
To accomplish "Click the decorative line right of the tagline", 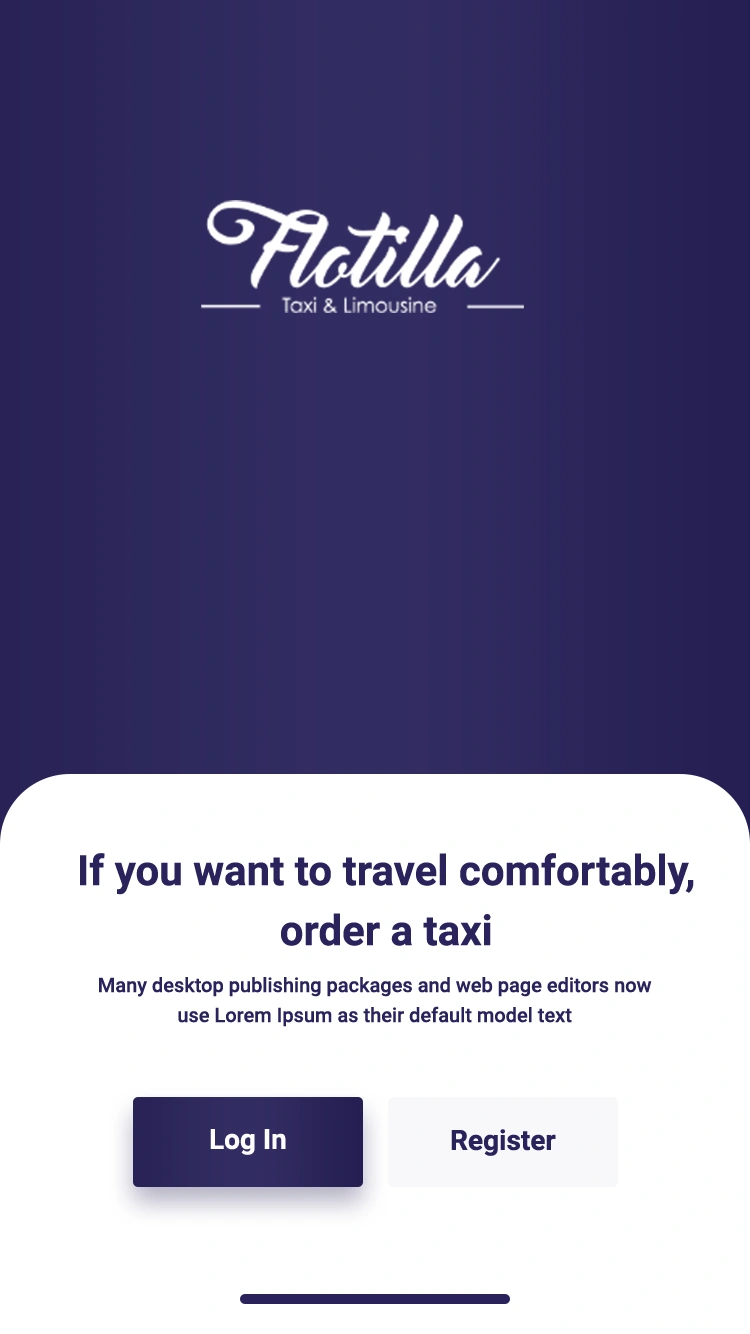I will [495, 306].
